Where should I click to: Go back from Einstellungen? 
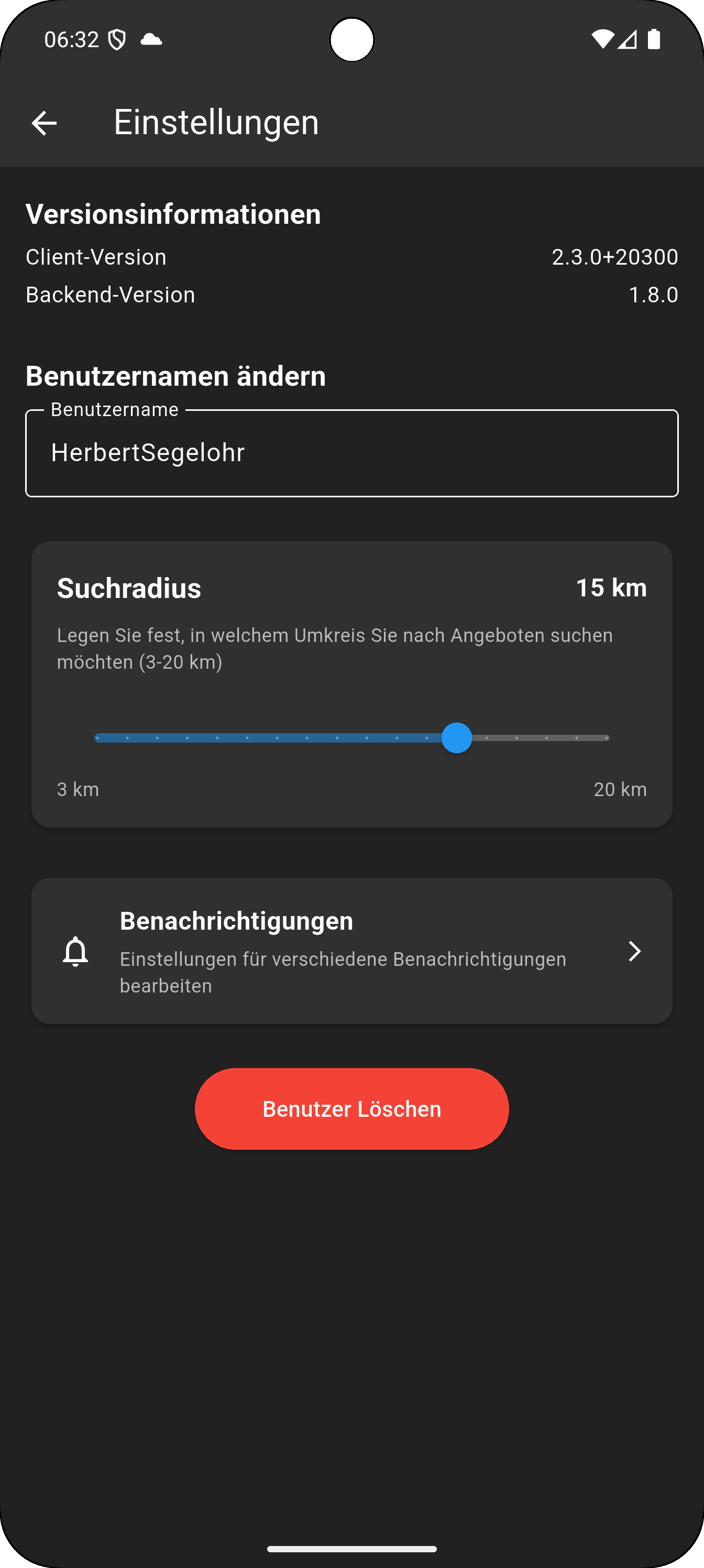(44, 123)
